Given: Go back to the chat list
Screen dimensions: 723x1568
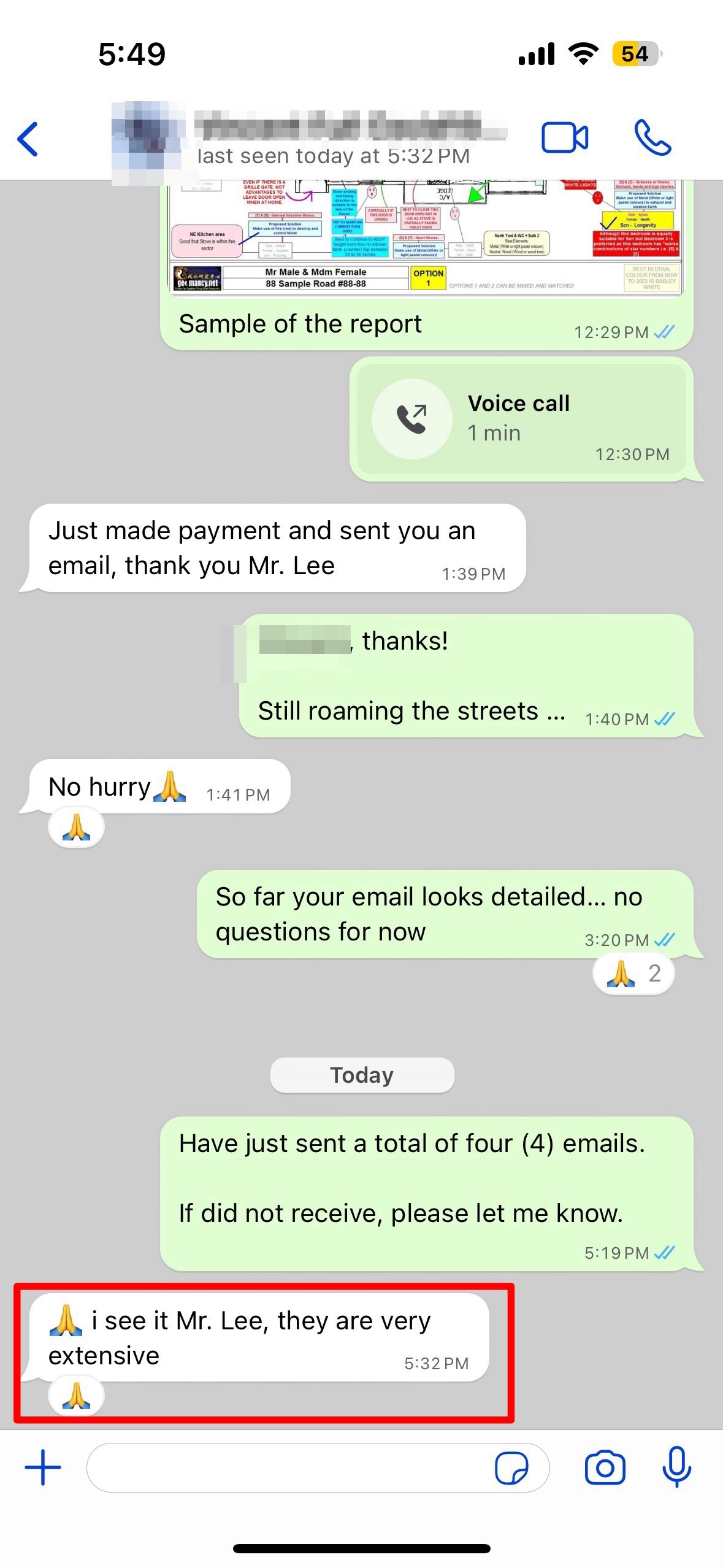Looking at the screenshot, I should click(28, 139).
